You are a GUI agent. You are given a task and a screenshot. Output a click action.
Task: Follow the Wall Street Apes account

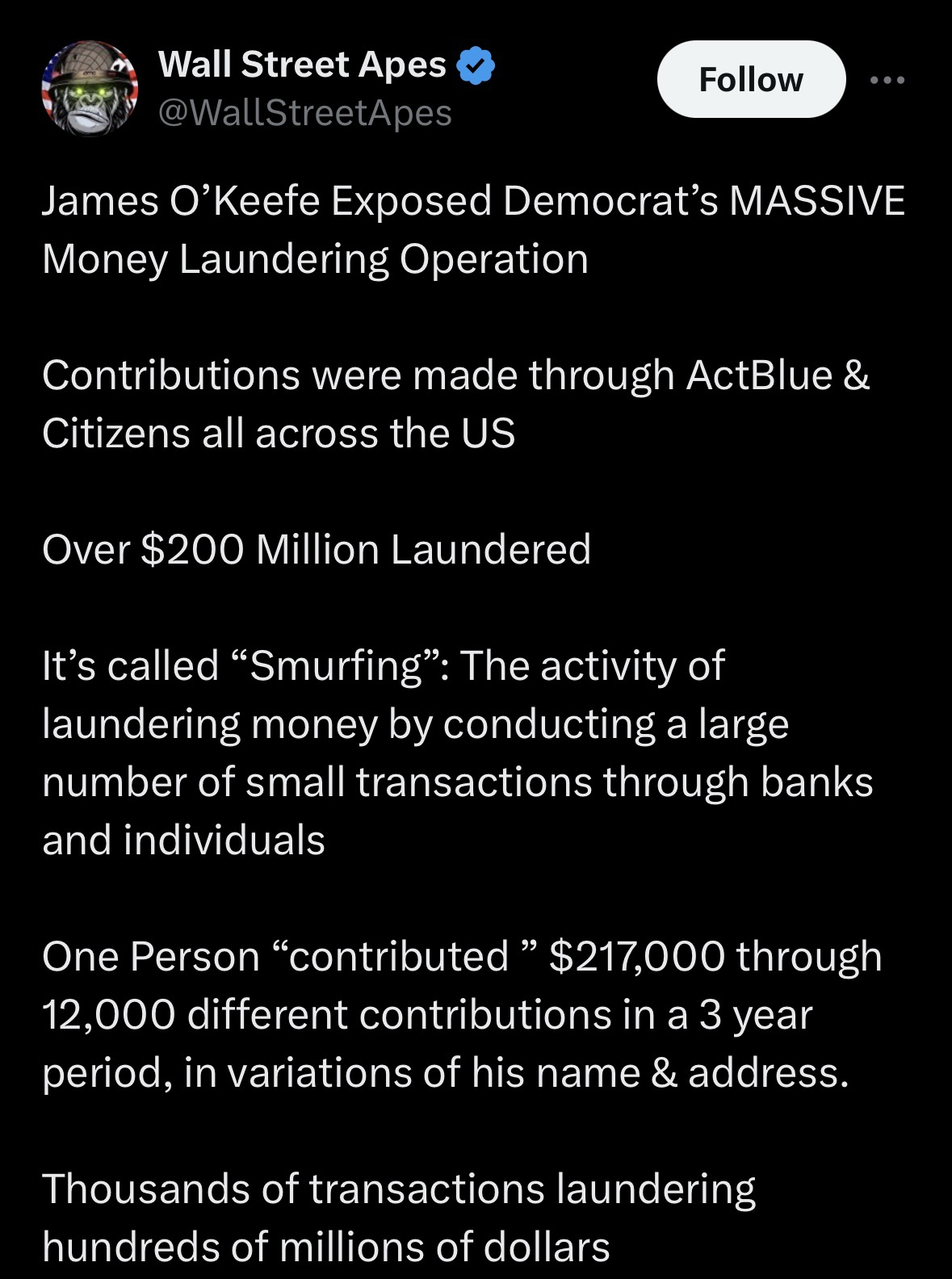751,79
